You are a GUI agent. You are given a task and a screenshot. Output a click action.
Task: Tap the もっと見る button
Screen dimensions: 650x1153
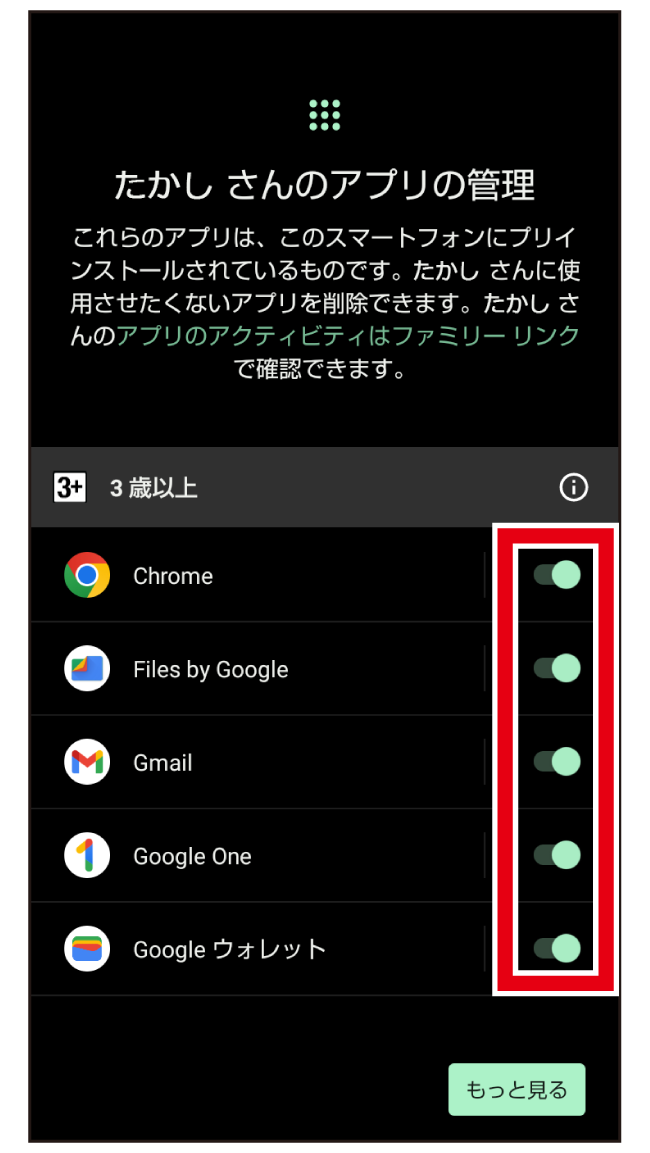517,1089
